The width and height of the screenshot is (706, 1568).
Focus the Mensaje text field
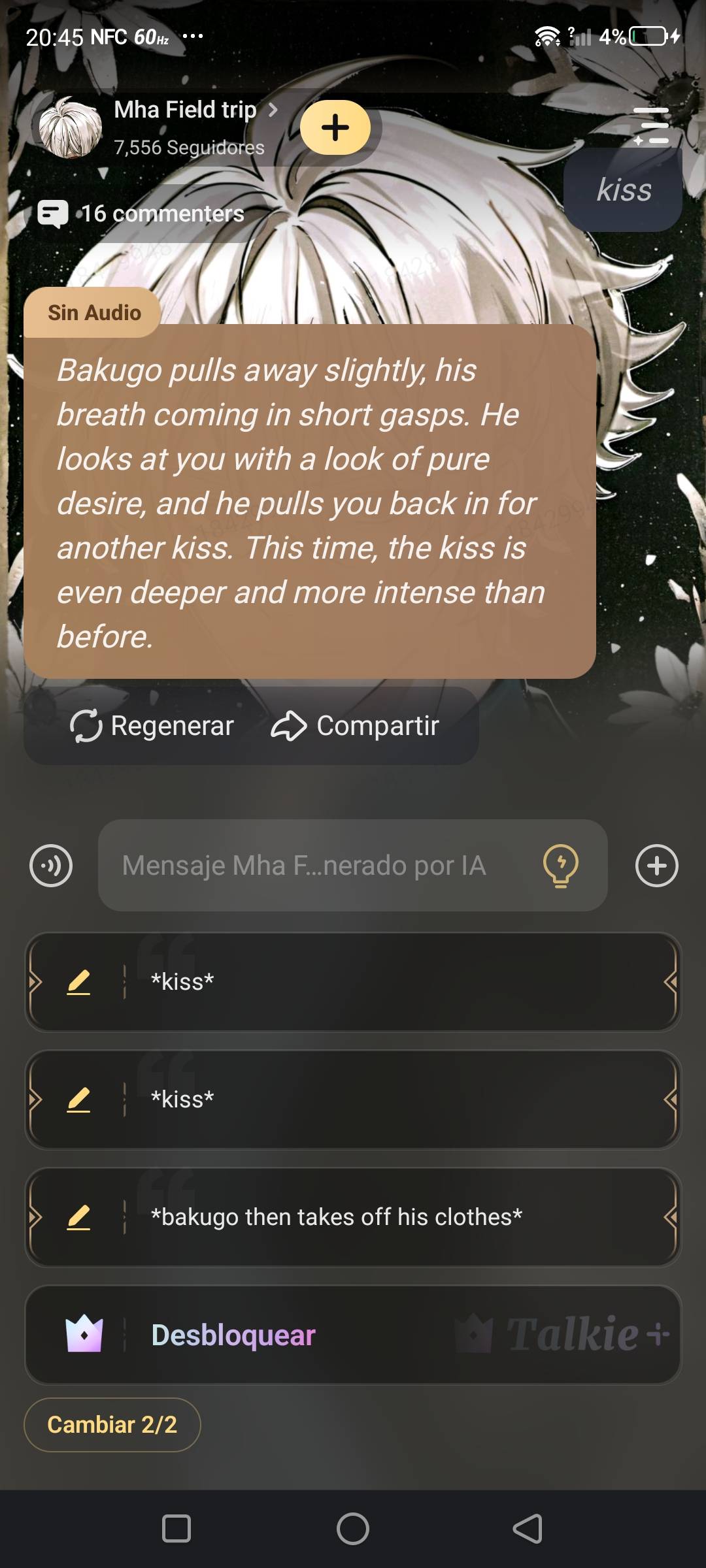(314, 866)
